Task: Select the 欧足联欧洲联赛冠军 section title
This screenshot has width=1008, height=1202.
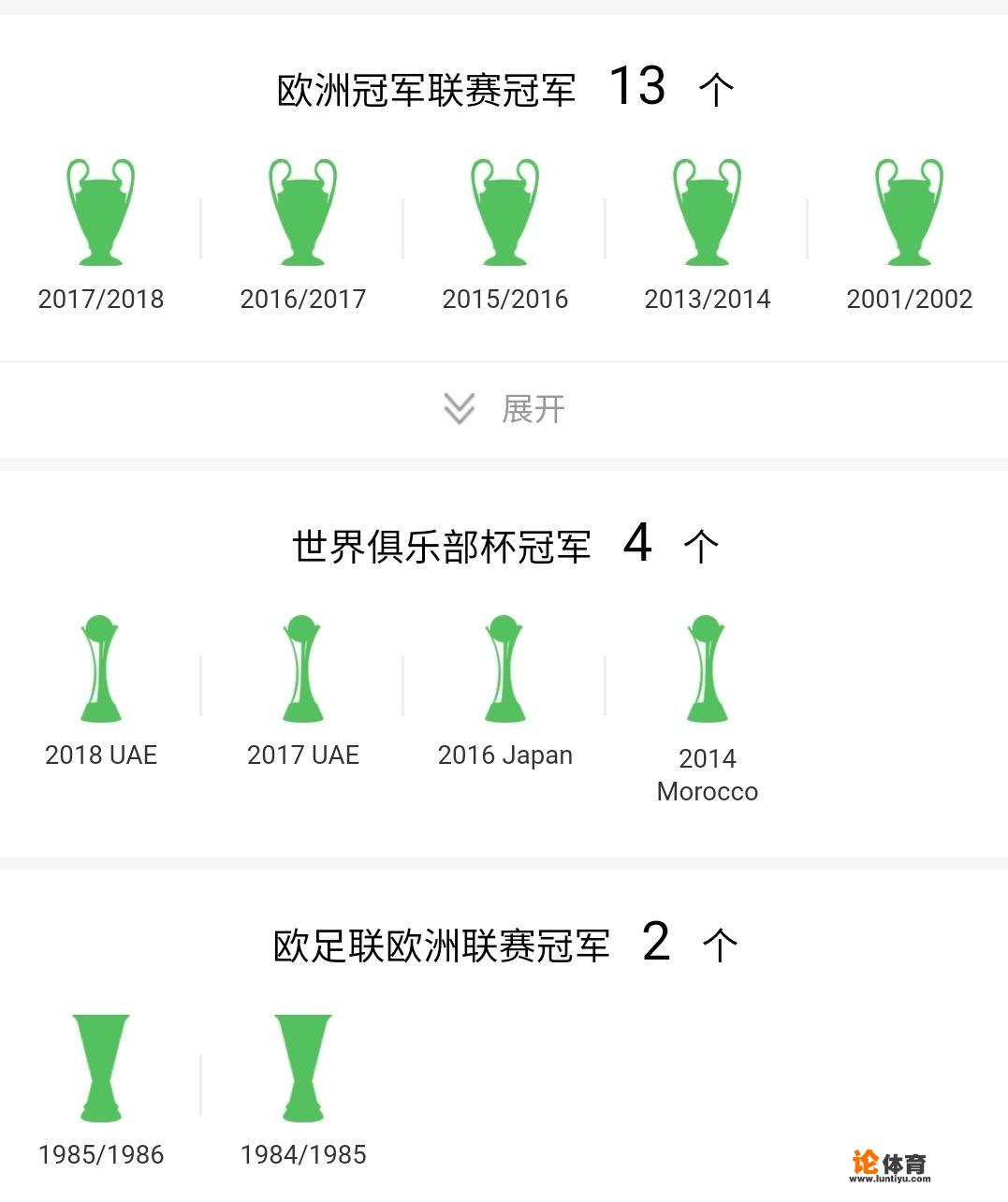Action: [440, 945]
